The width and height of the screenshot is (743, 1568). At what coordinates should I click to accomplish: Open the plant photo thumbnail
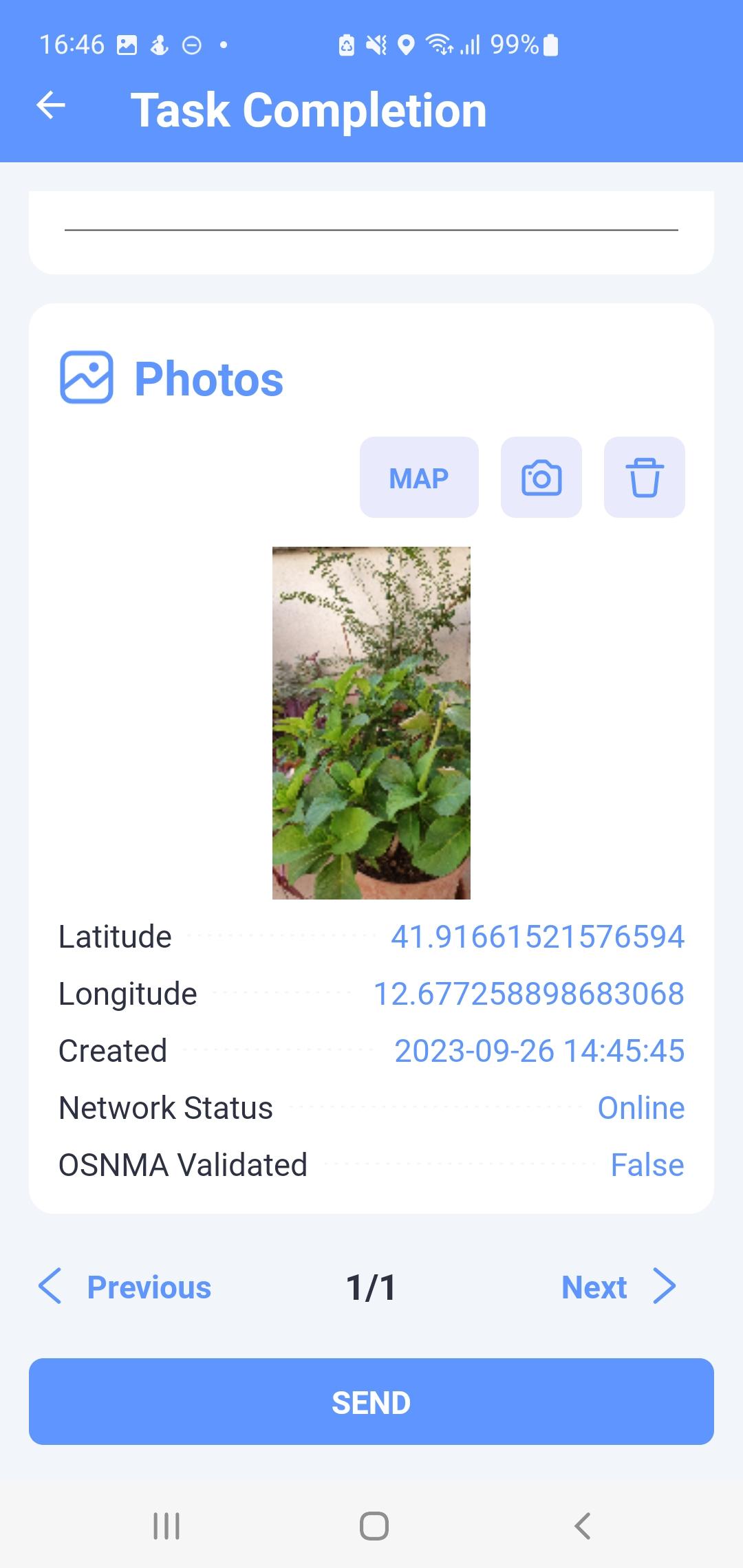371,723
